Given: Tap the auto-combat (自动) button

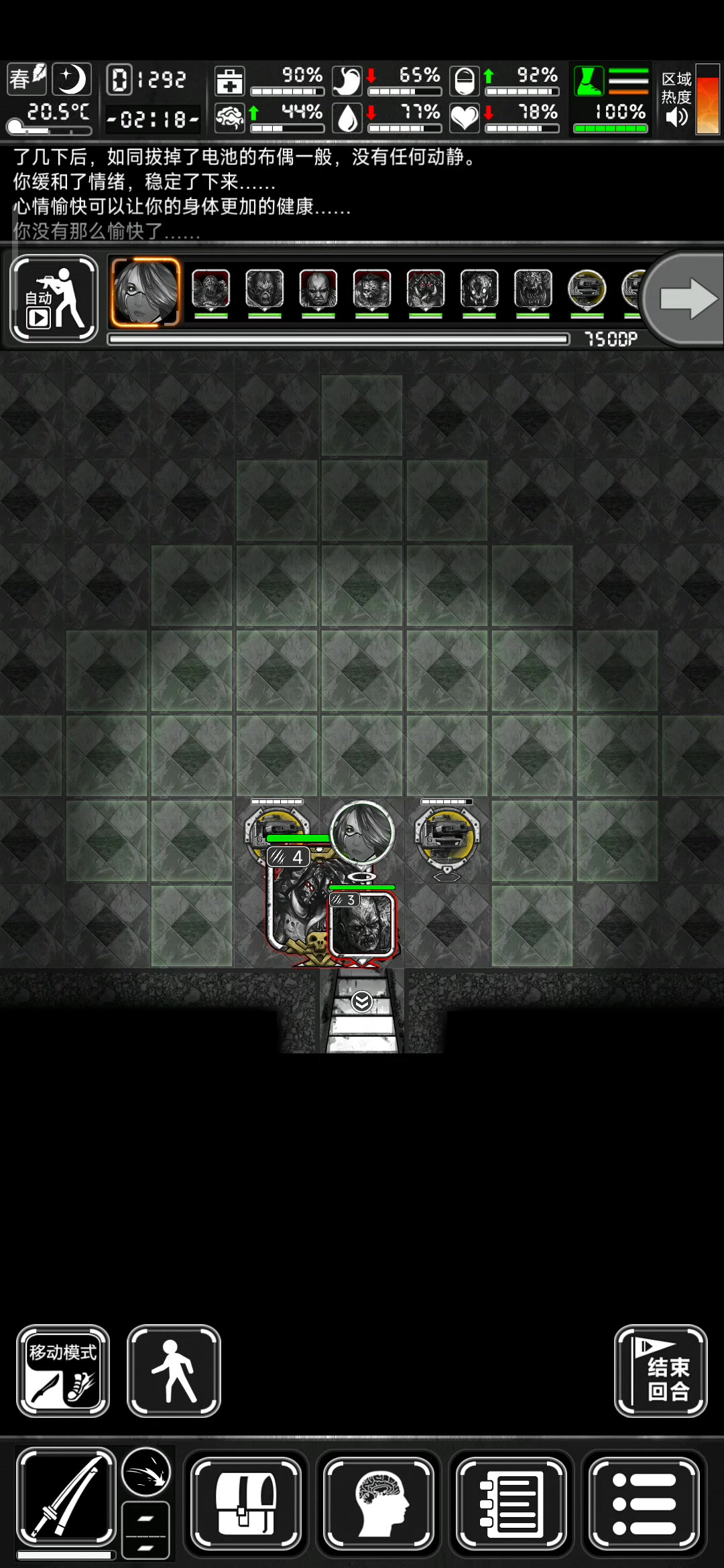Looking at the screenshot, I should point(54,299).
